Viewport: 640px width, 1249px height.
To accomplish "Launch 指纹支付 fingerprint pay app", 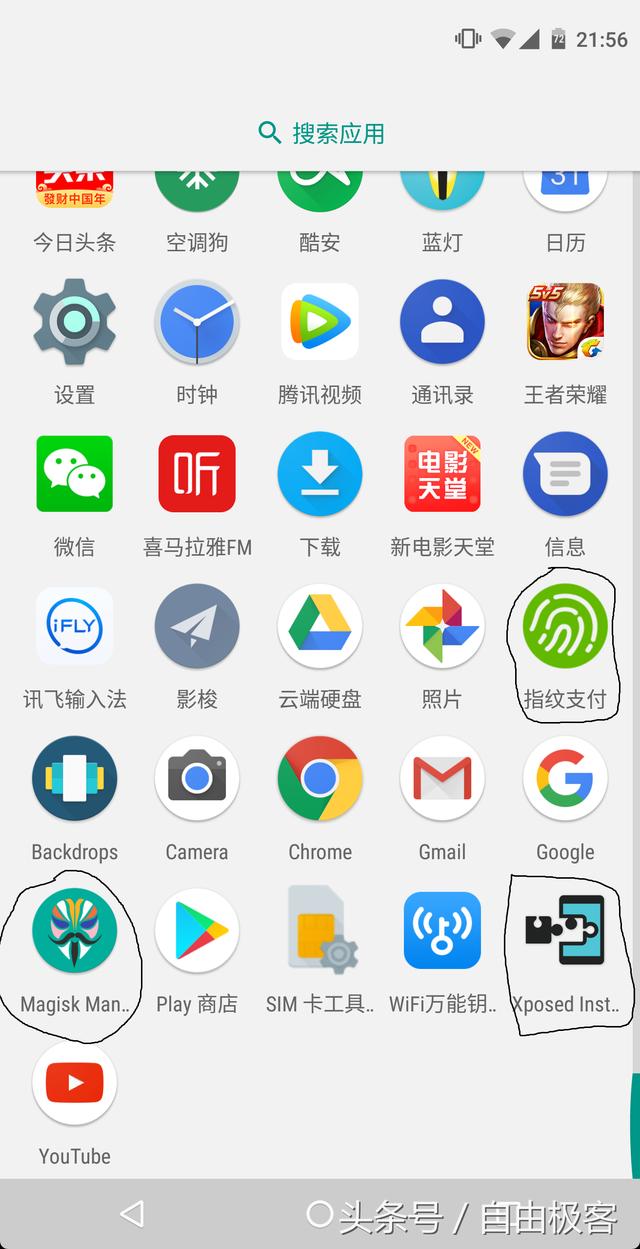I will [565, 627].
